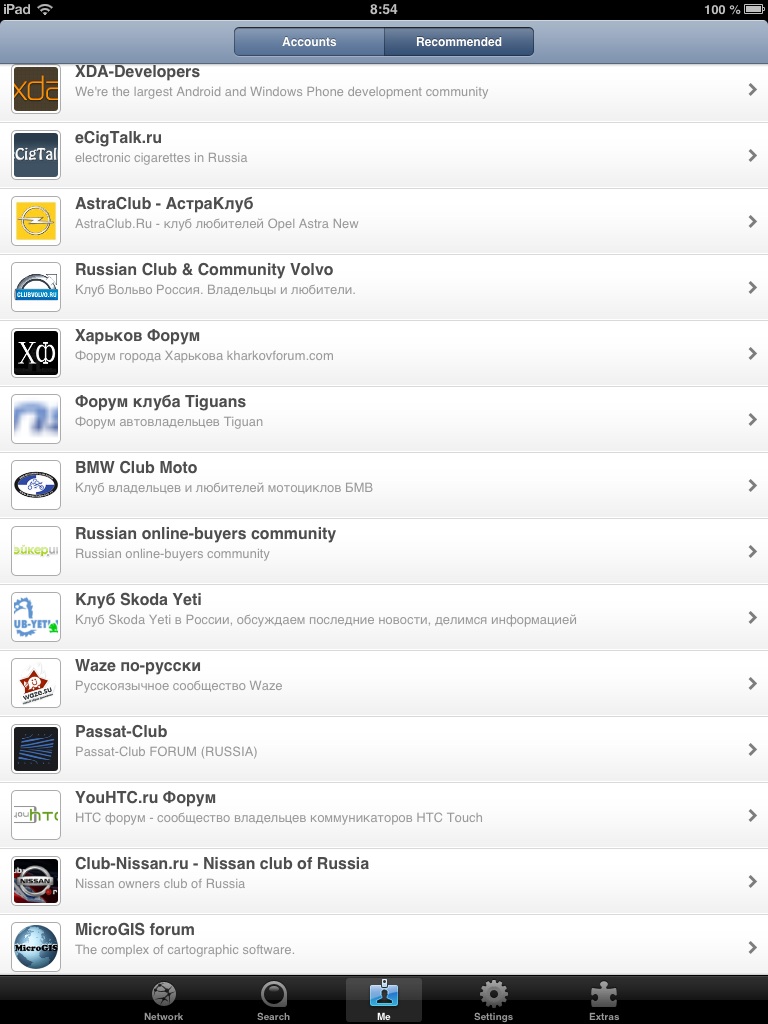Open AstraClub - АстраКлуб forum

pos(384,221)
